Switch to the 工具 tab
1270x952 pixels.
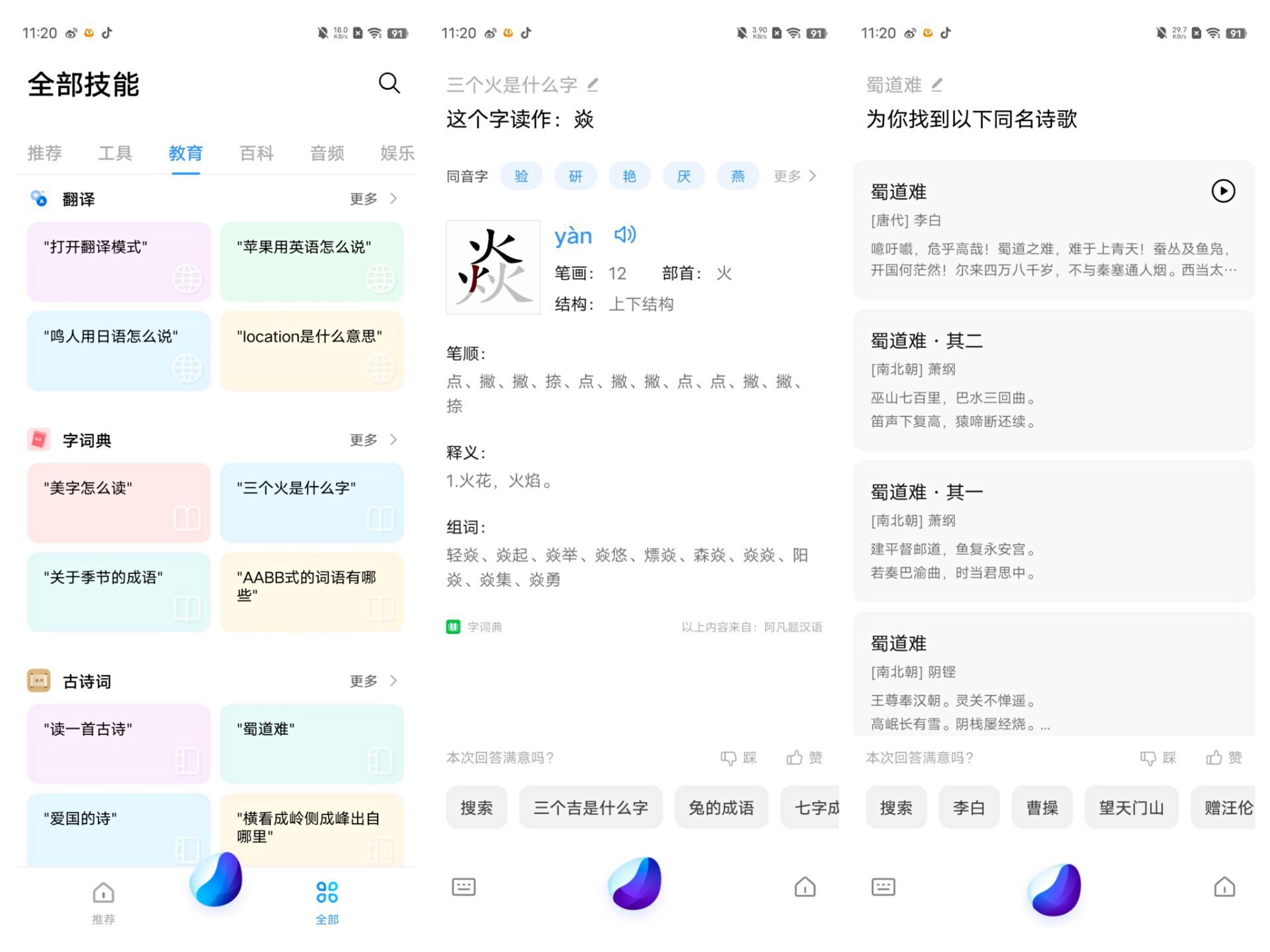click(115, 153)
